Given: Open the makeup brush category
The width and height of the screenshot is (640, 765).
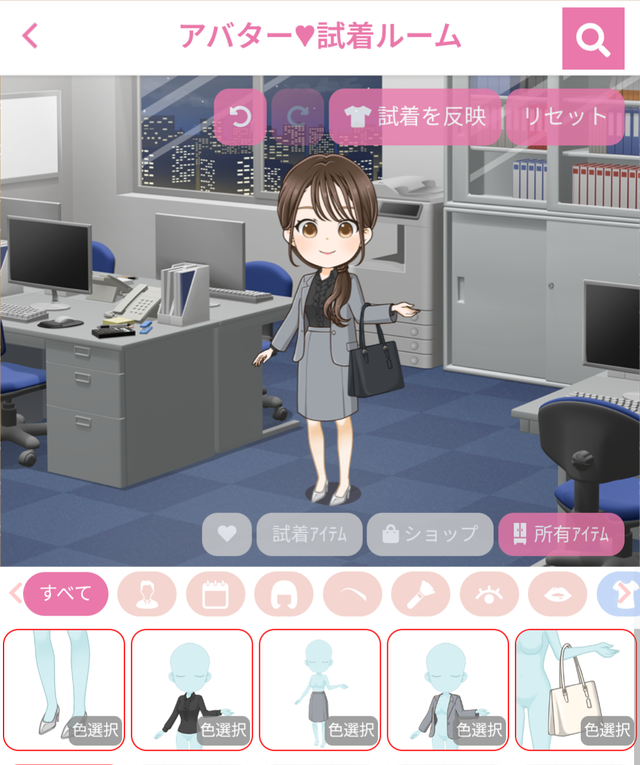Looking at the screenshot, I should [421, 594].
